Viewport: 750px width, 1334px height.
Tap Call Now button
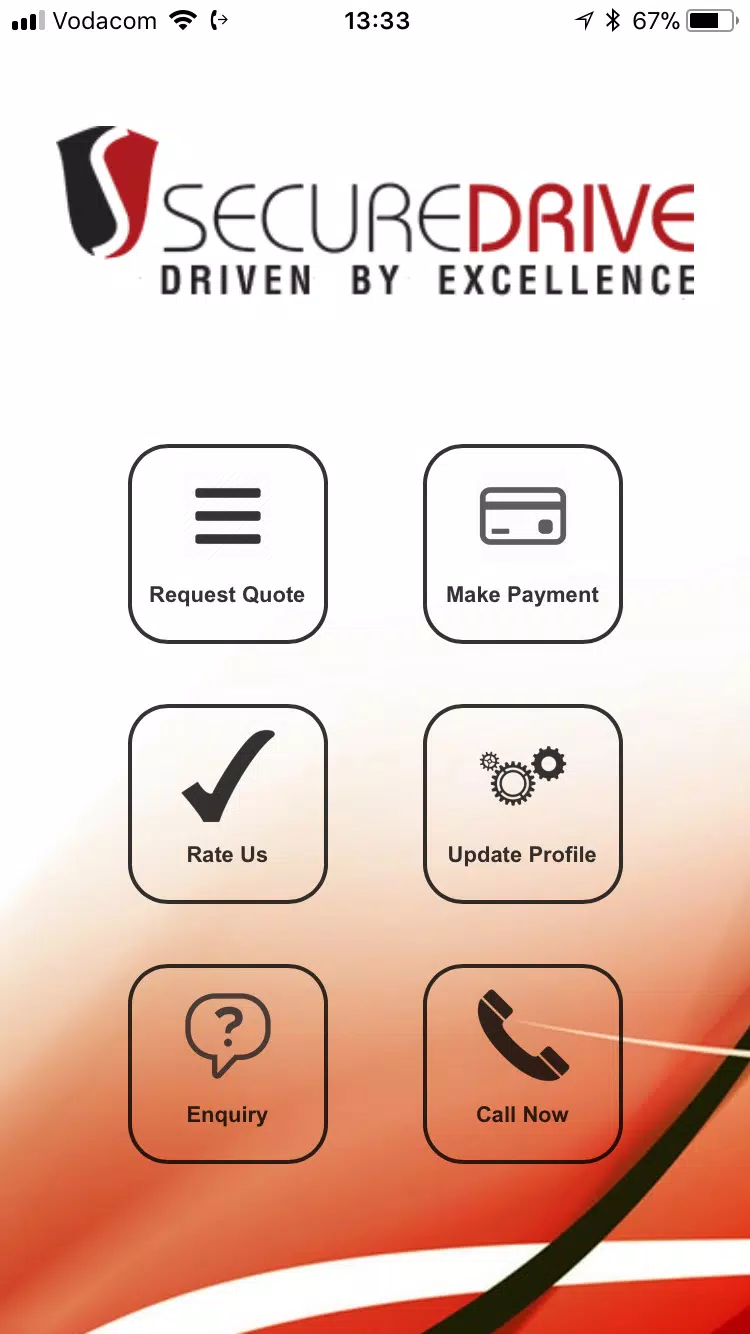523,1064
